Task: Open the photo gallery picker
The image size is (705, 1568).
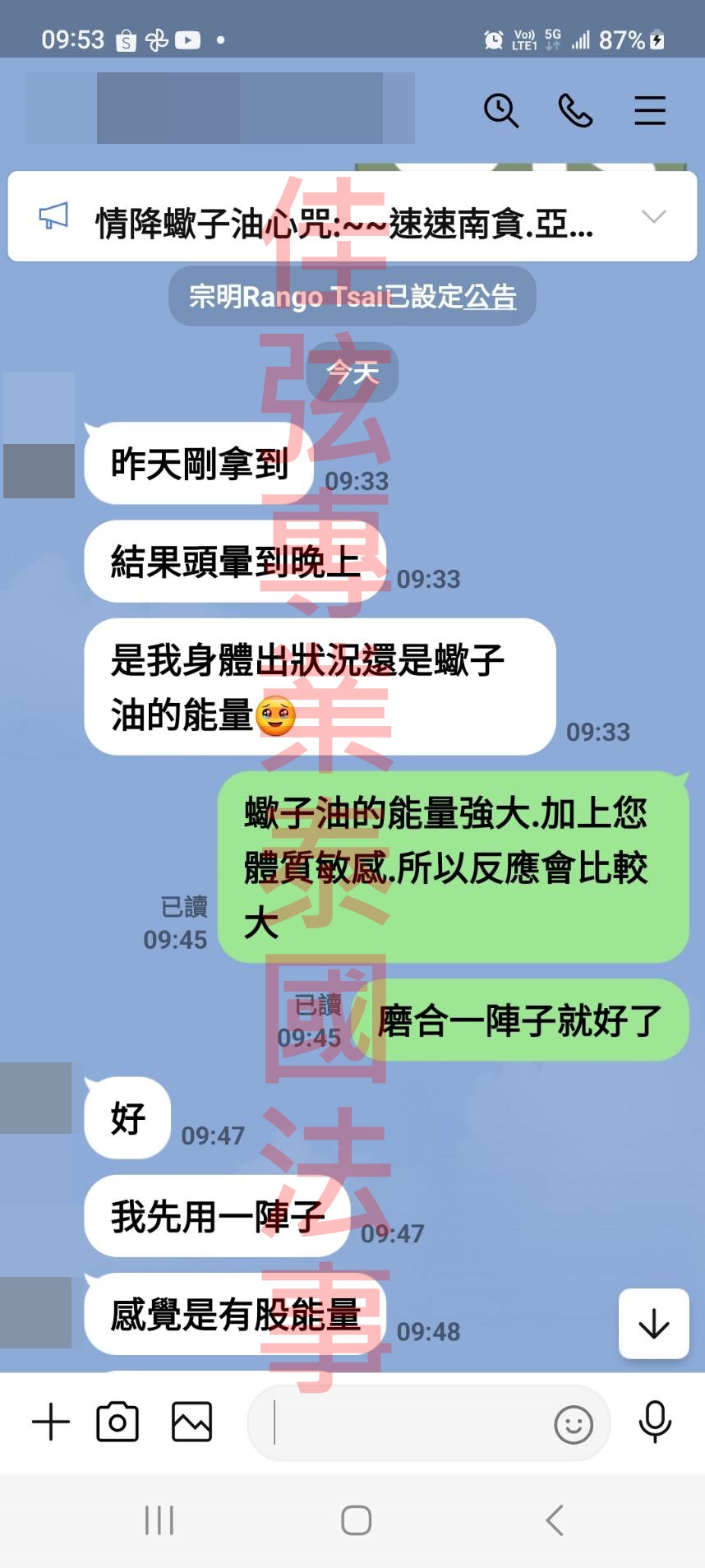Action: tap(192, 1422)
